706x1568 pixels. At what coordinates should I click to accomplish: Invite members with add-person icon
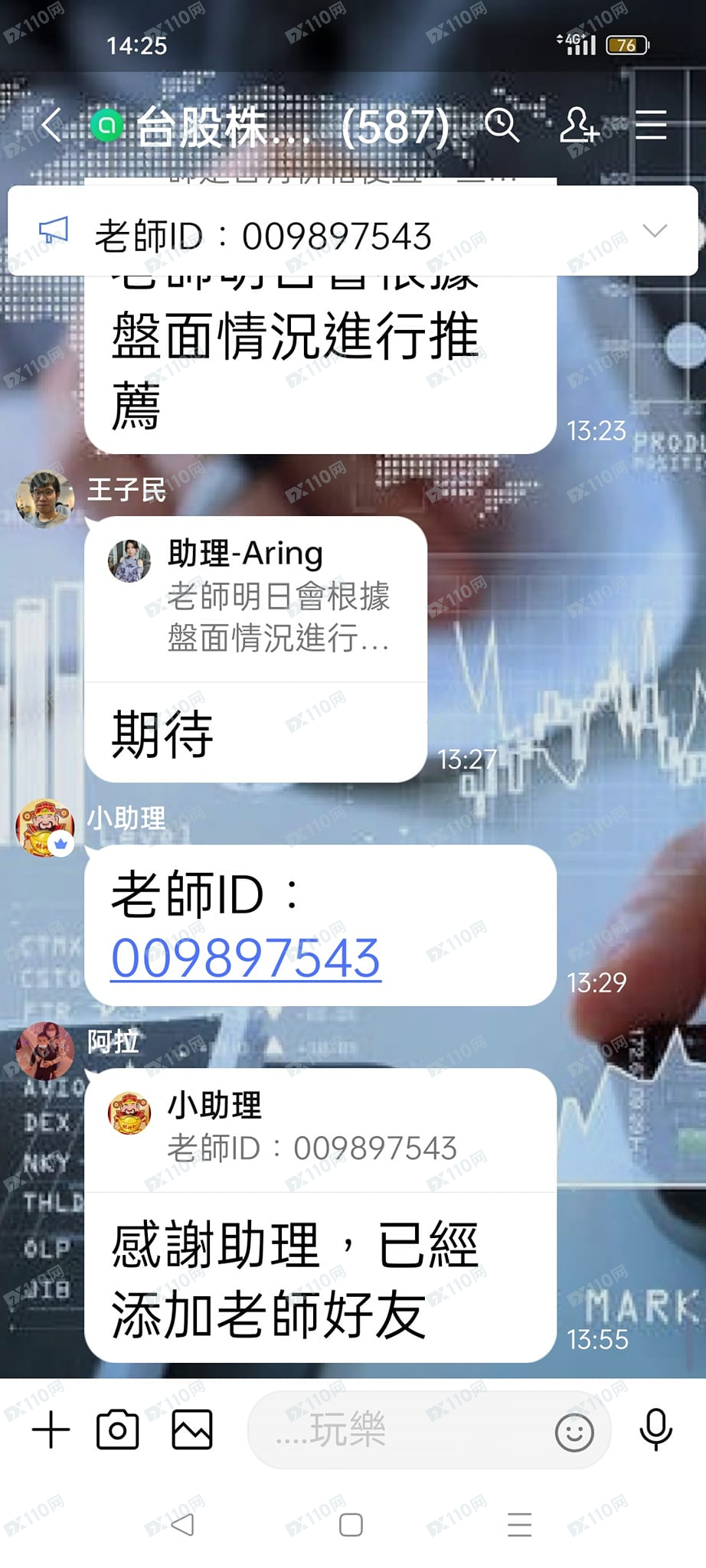click(577, 125)
